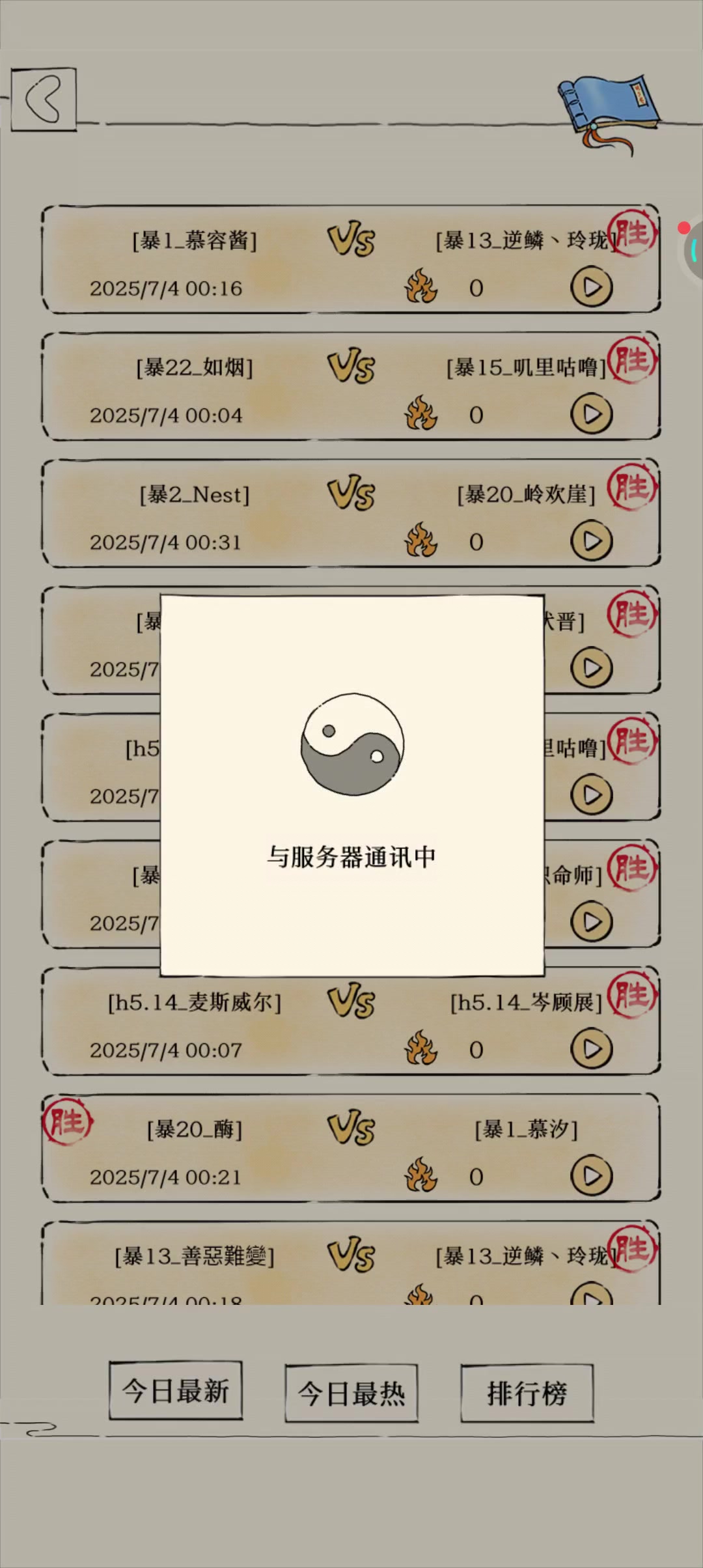Play replay of h5.14_麦斯威尔 match
Image resolution: width=703 pixels, height=1568 pixels.
[x=591, y=1048]
